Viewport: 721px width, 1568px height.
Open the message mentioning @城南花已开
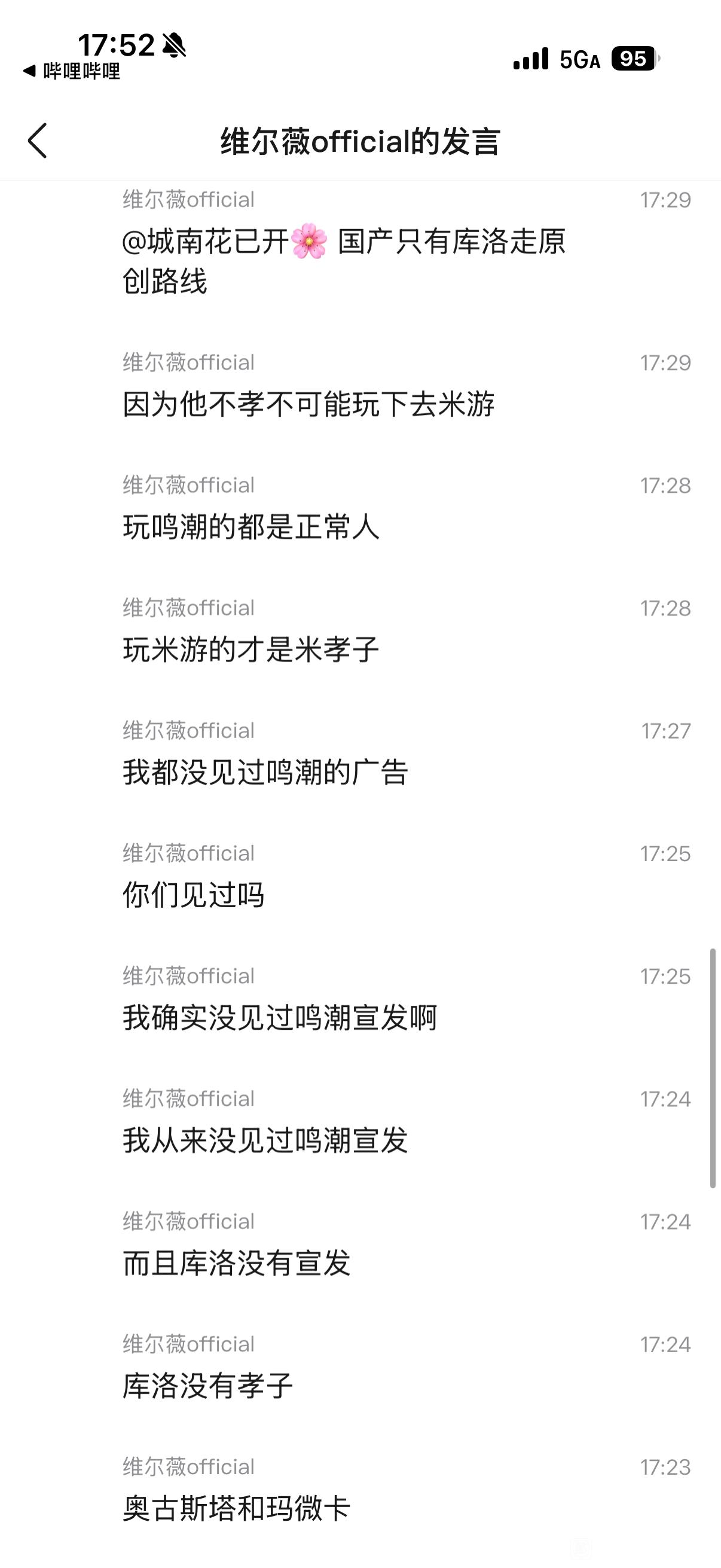click(344, 261)
